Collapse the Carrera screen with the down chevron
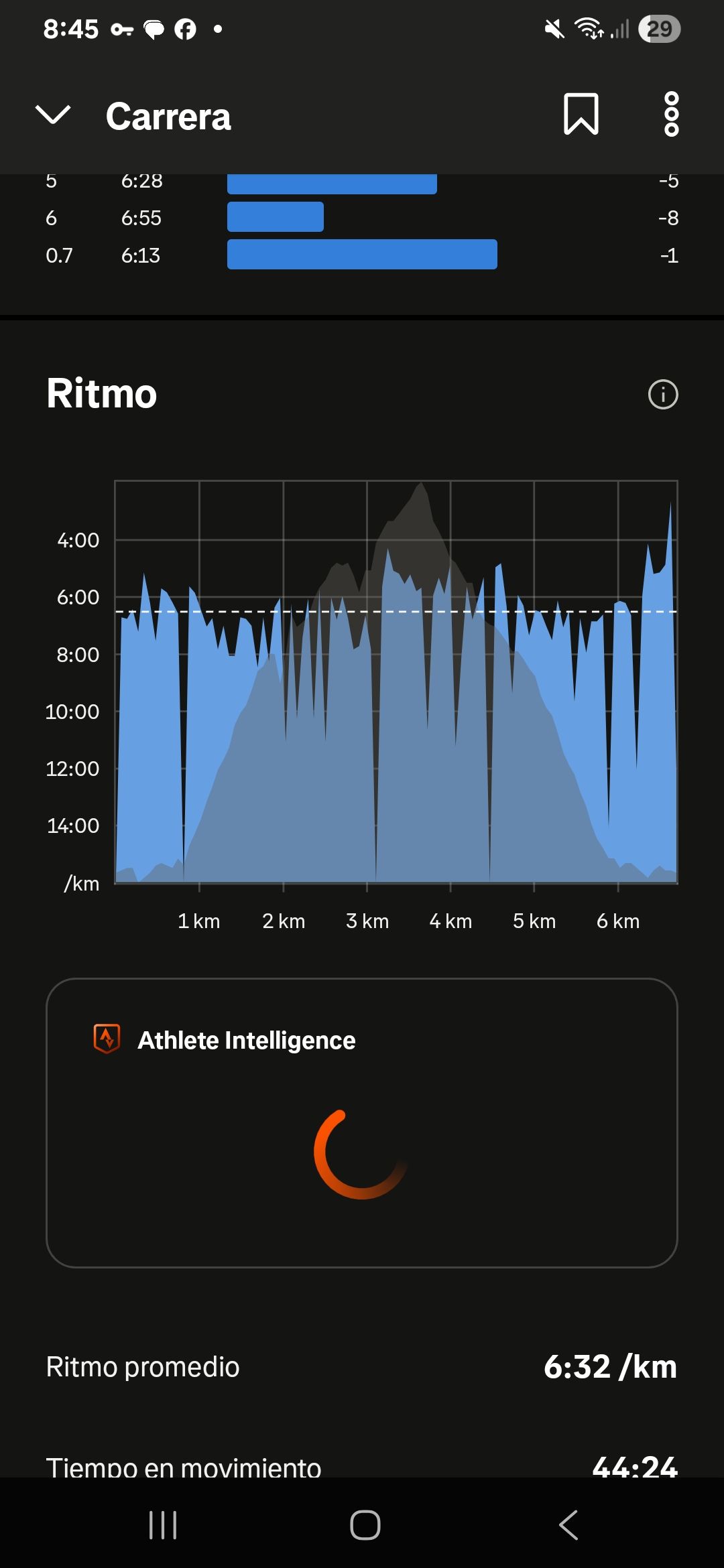Image resolution: width=724 pixels, height=1568 pixels. tap(52, 115)
